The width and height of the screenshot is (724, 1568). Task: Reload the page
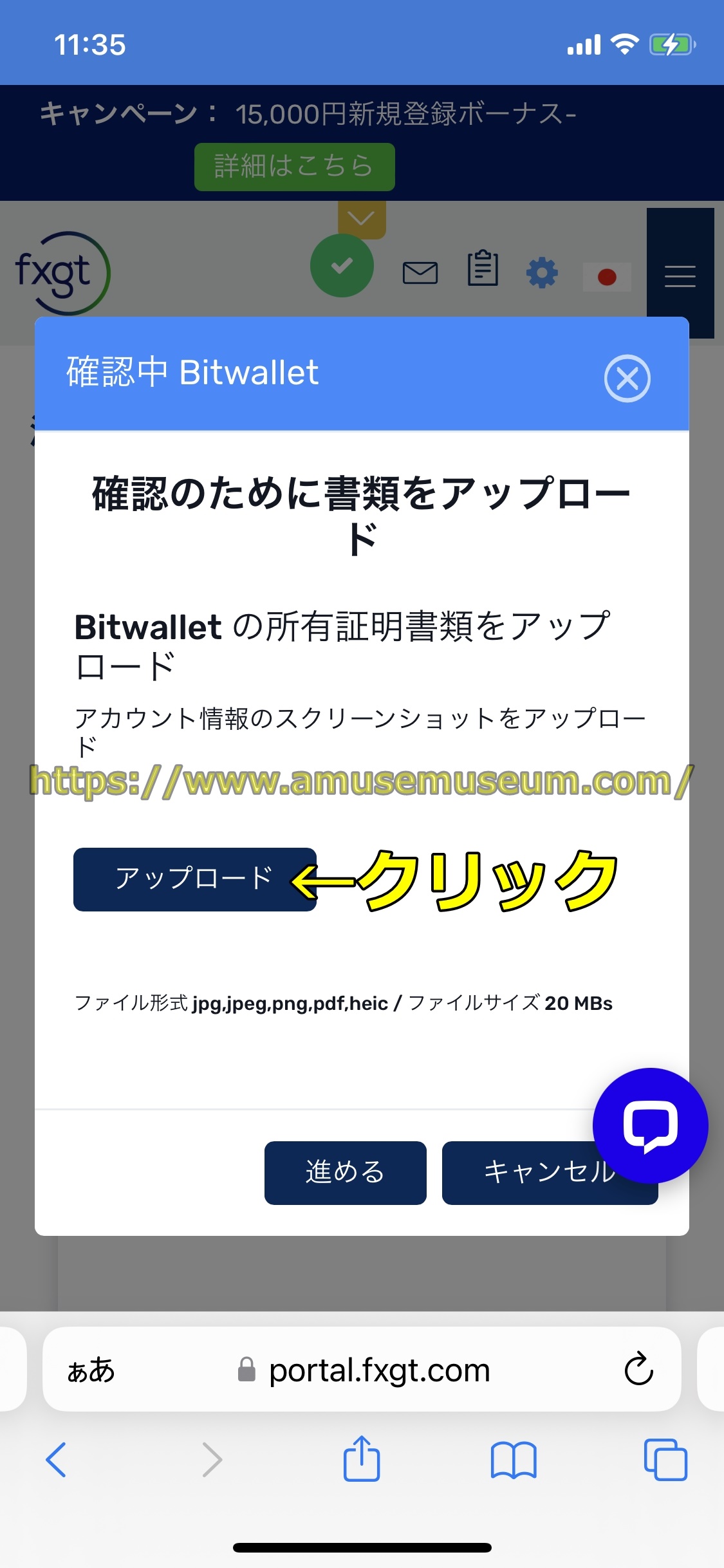638,1368
